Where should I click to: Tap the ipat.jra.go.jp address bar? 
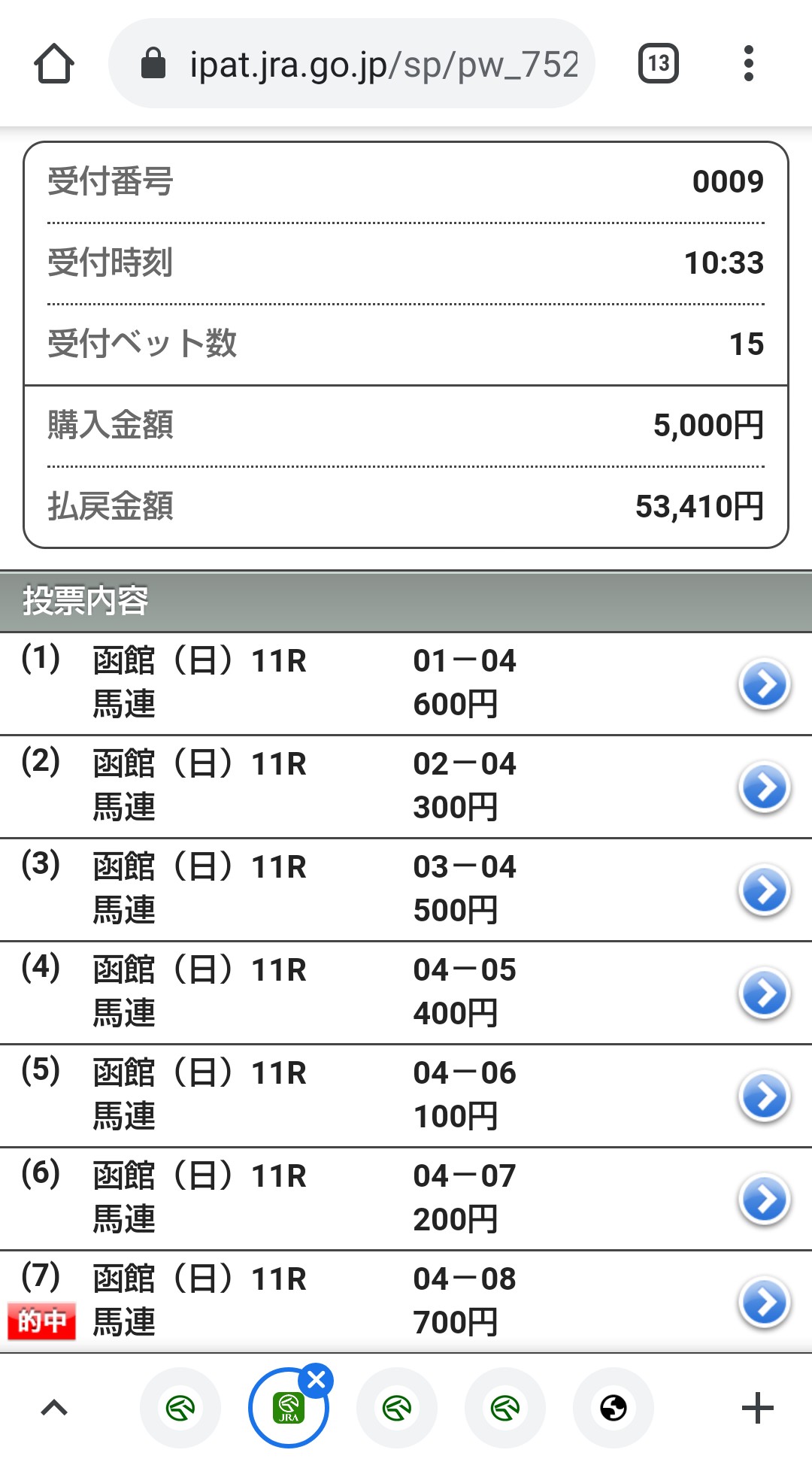pyautogui.click(x=352, y=64)
